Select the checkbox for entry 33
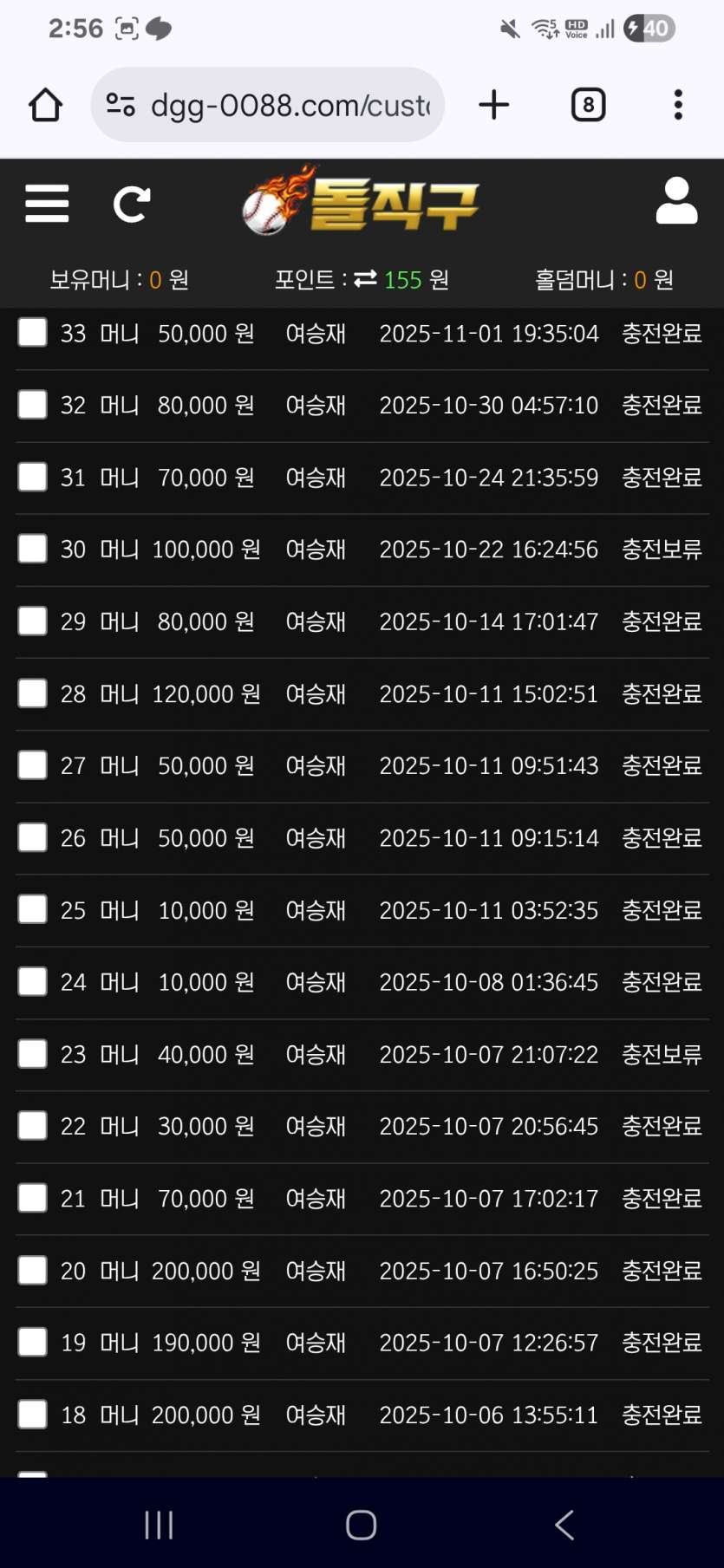The width and height of the screenshot is (724, 1568). click(x=33, y=333)
